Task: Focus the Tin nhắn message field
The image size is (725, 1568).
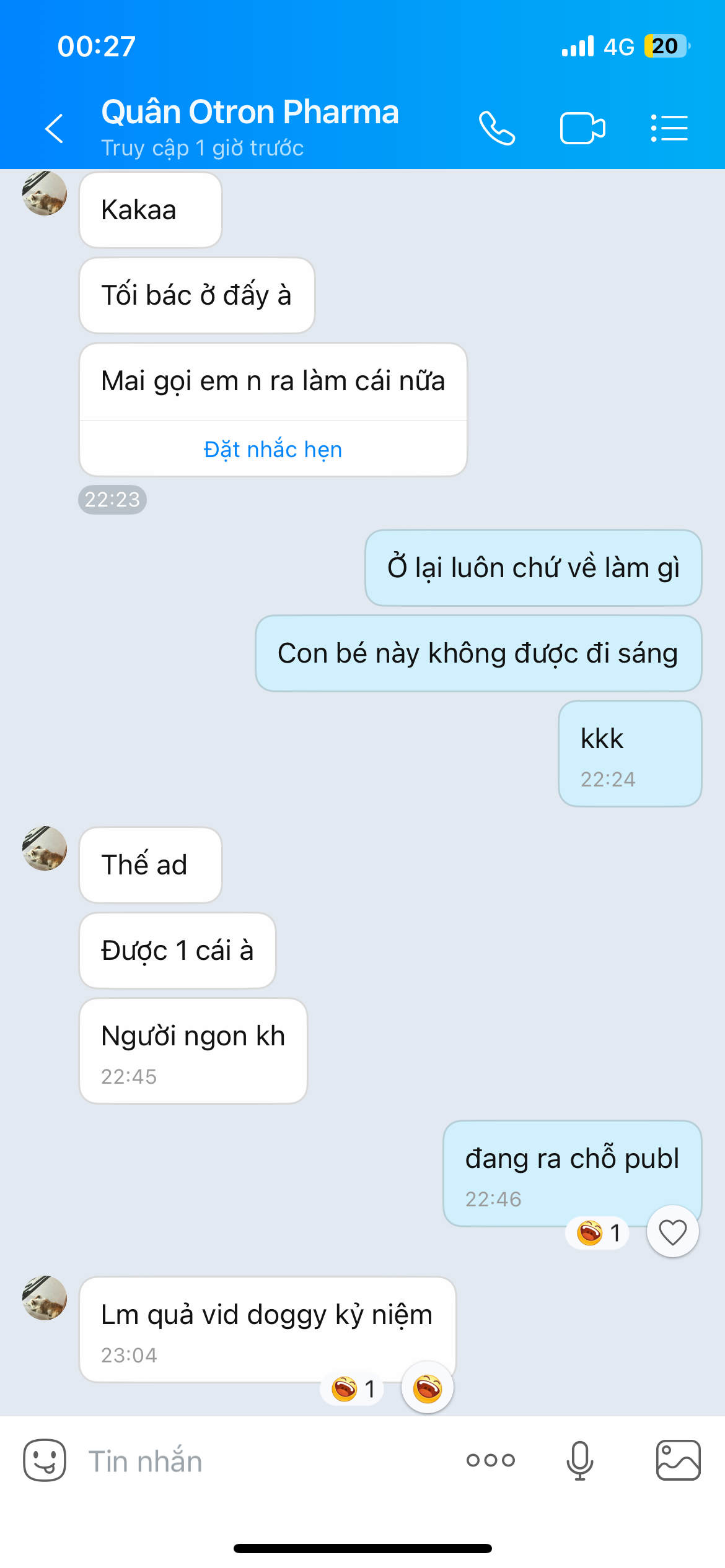Action: click(x=260, y=1461)
